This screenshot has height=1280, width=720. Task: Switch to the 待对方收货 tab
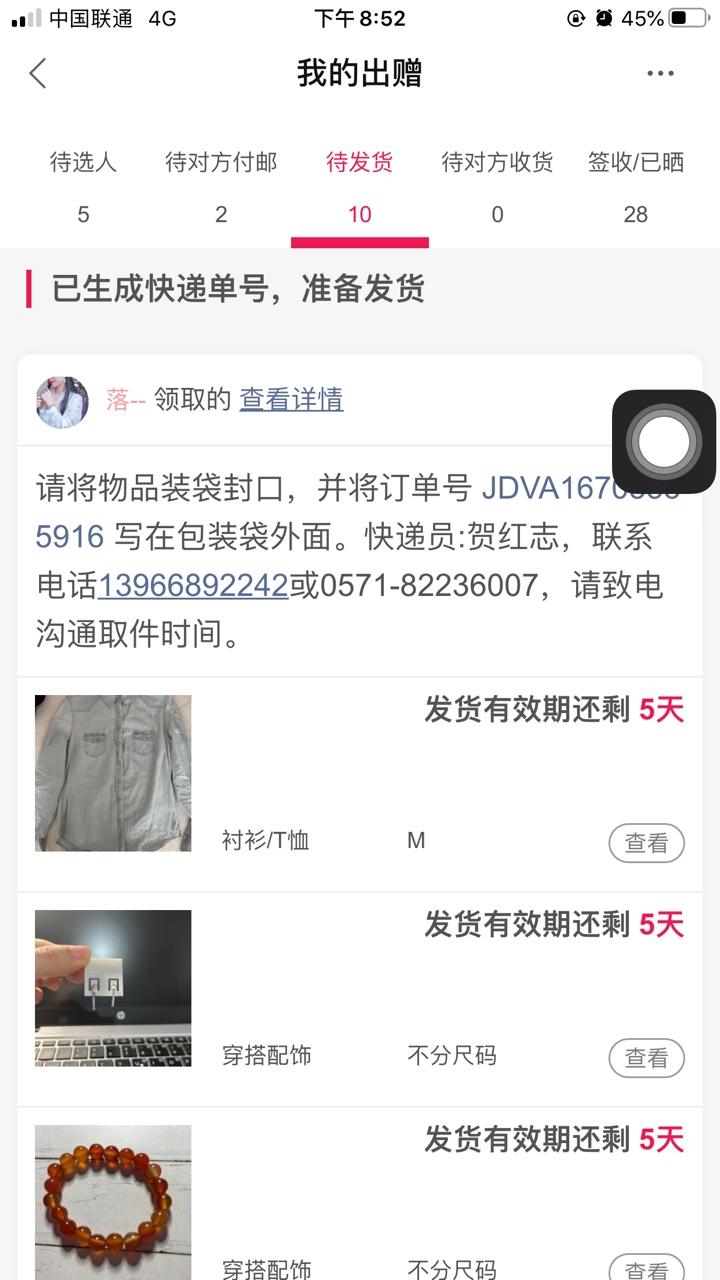(497, 186)
